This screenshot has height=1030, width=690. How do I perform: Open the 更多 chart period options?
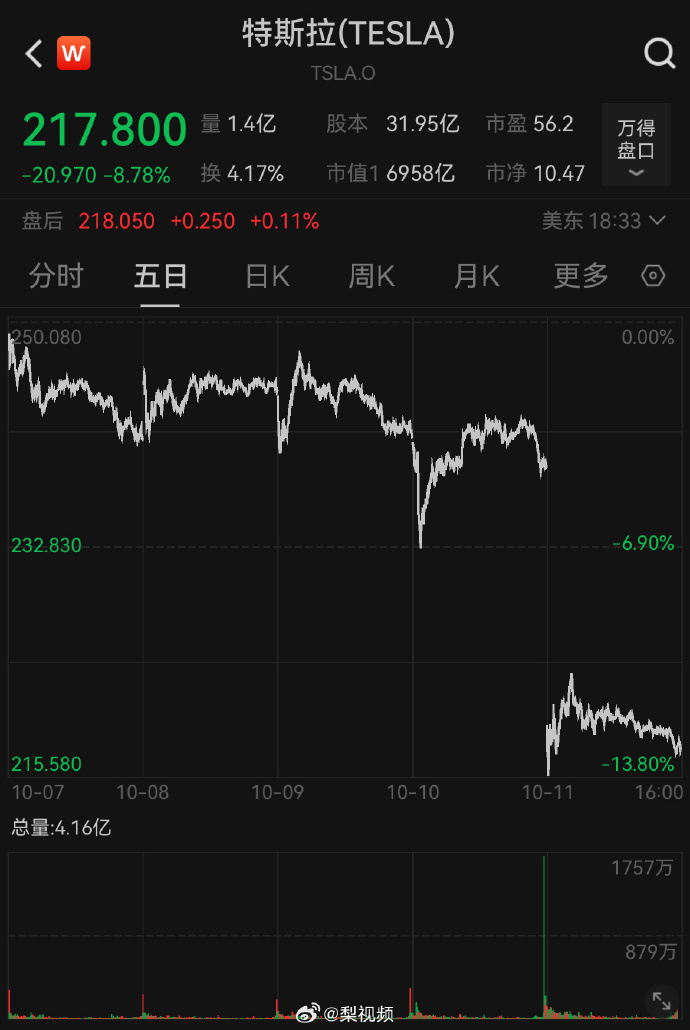pyautogui.click(x=581, y=276)
